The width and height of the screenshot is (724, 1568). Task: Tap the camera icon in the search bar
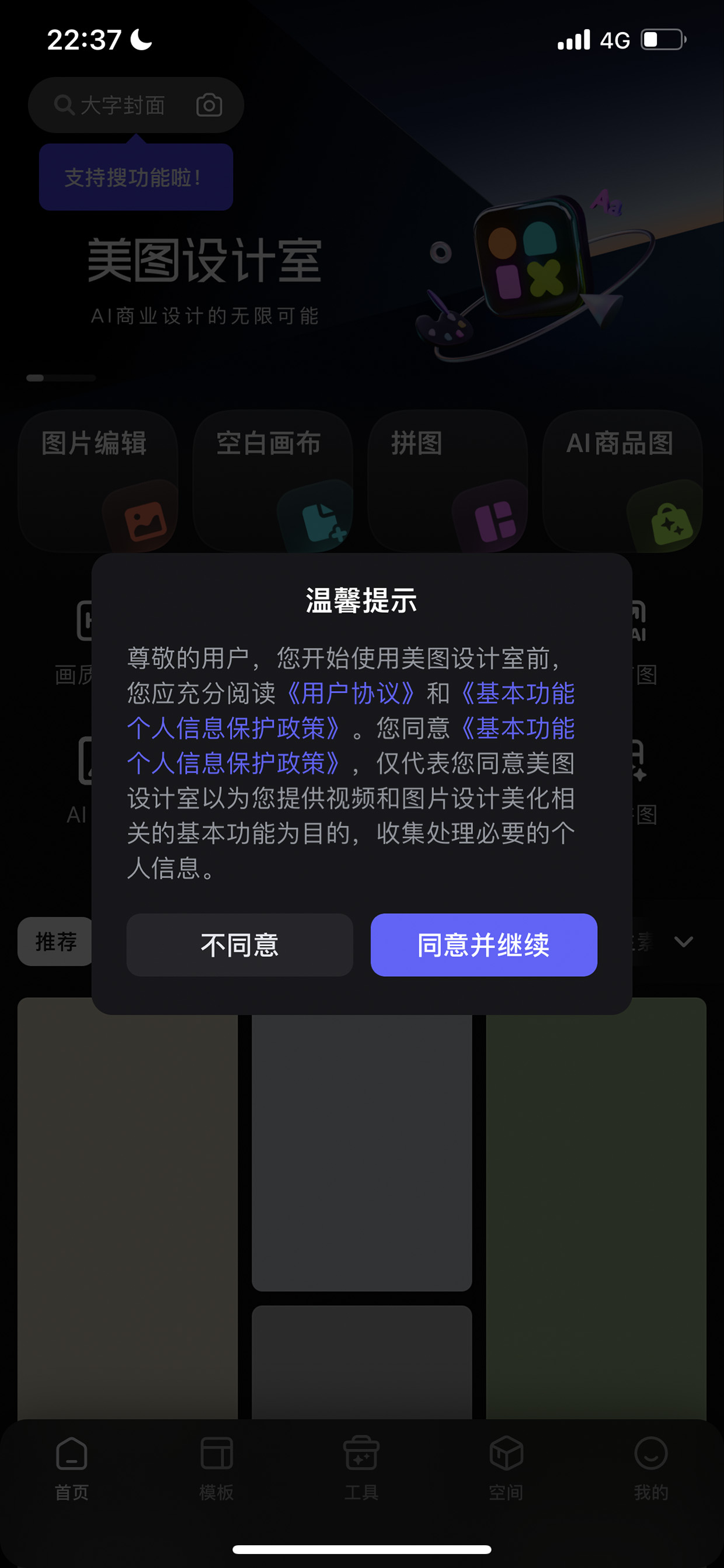pos(208,105)
